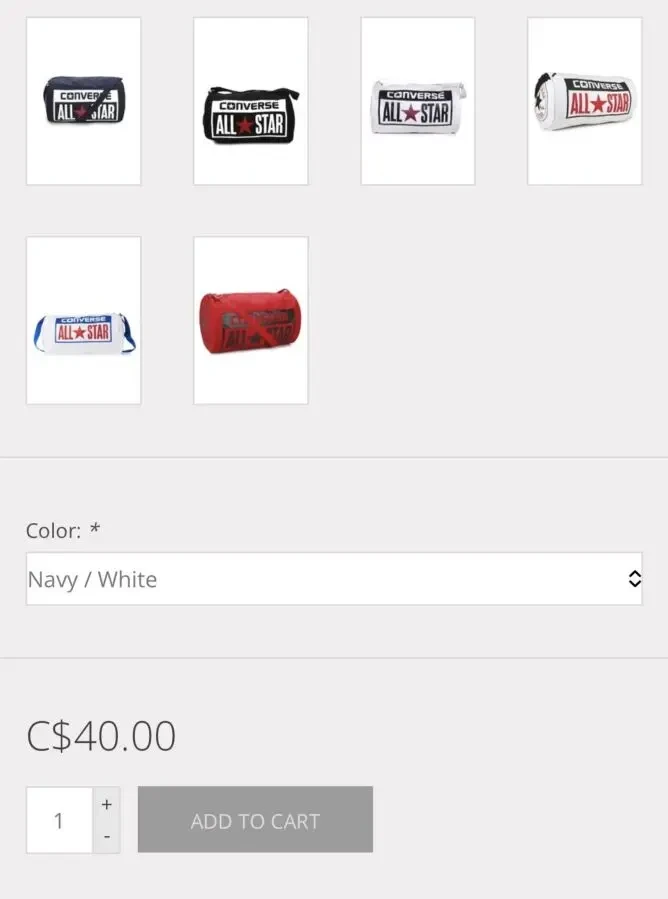Tap the quantity input field
668x899 pixels.
coord(59,820)
